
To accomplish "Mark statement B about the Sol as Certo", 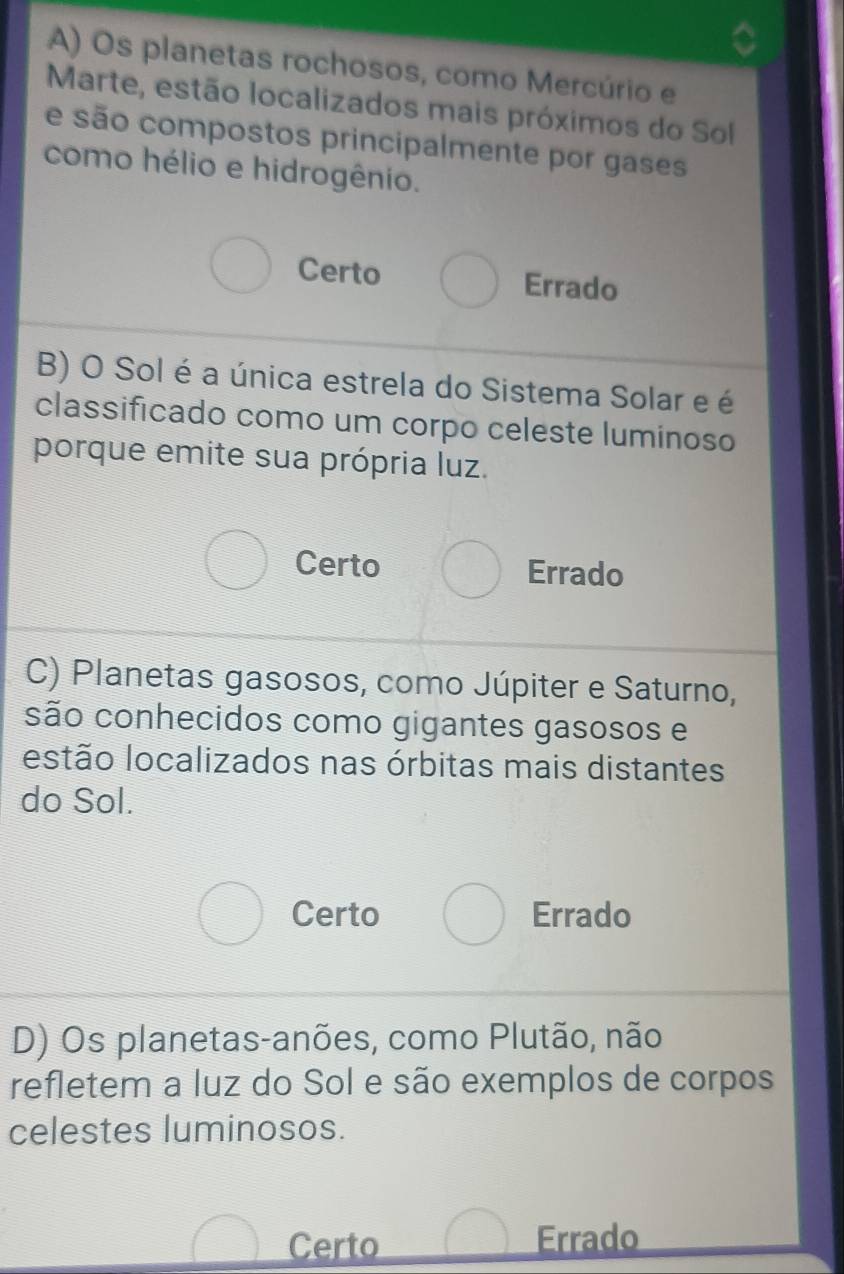I will pyautogui.click(x=238, y=565).
